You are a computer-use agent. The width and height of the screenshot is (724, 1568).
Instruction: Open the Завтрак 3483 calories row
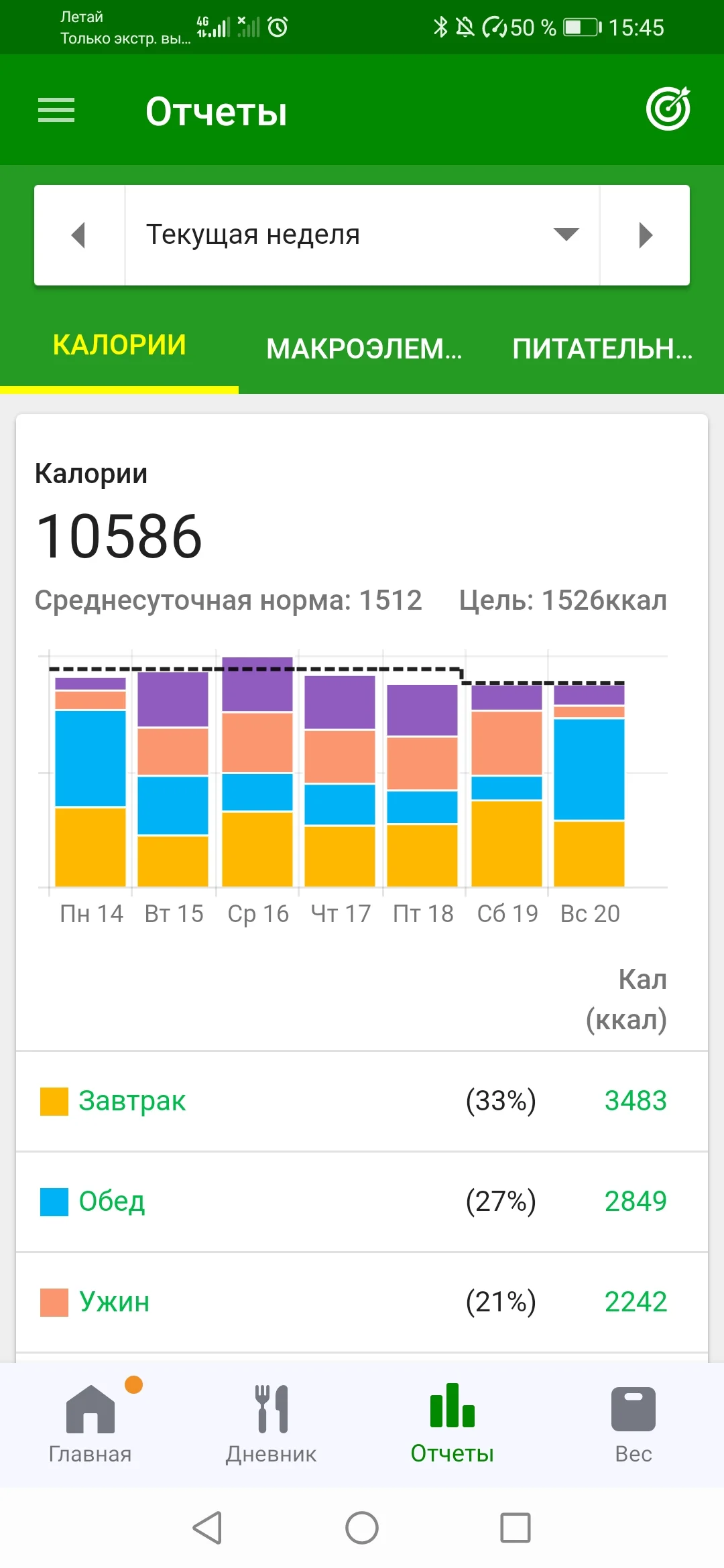[x=362, y=1099]
